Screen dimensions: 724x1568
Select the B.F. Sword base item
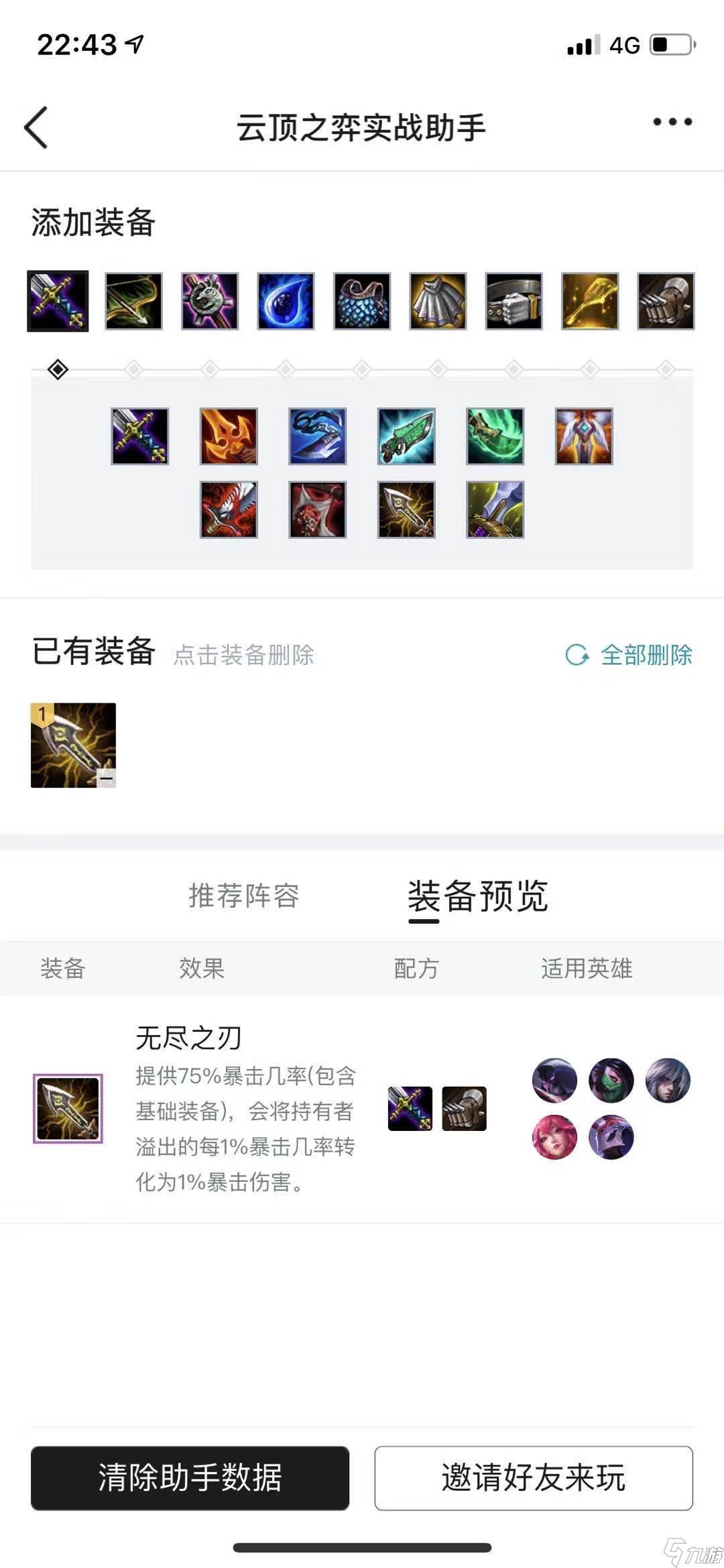58,301
